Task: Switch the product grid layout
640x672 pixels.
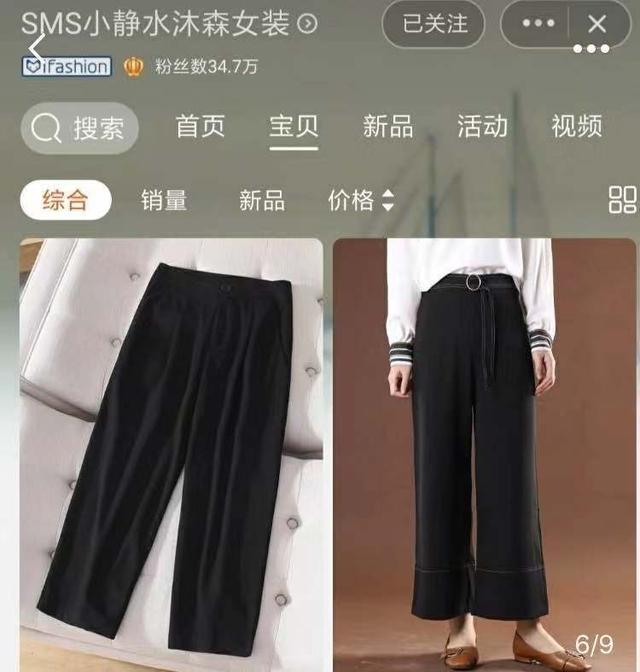Action: (622, 199)
